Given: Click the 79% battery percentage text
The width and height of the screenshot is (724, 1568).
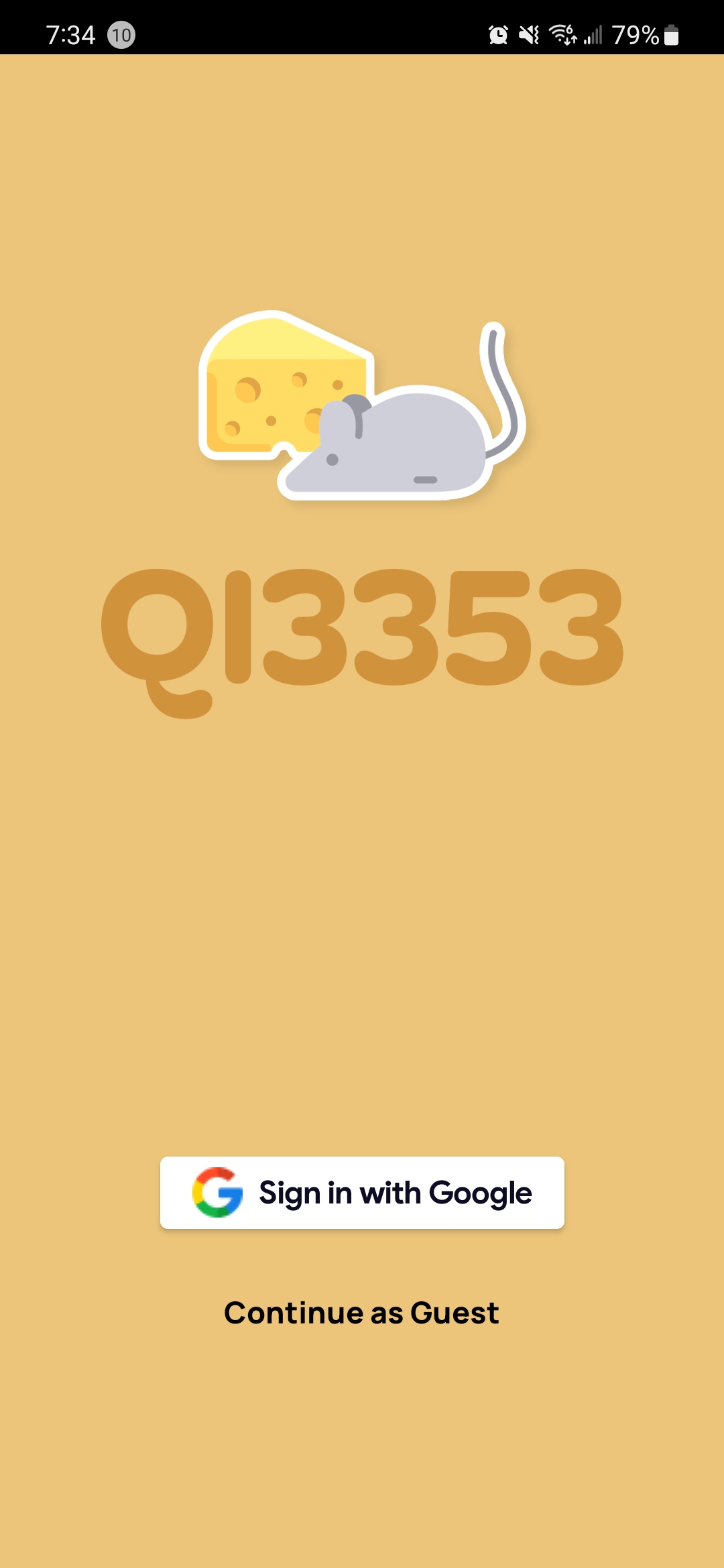Looking at the screenshot, I should pyautogui.click(x=634, y=34).
